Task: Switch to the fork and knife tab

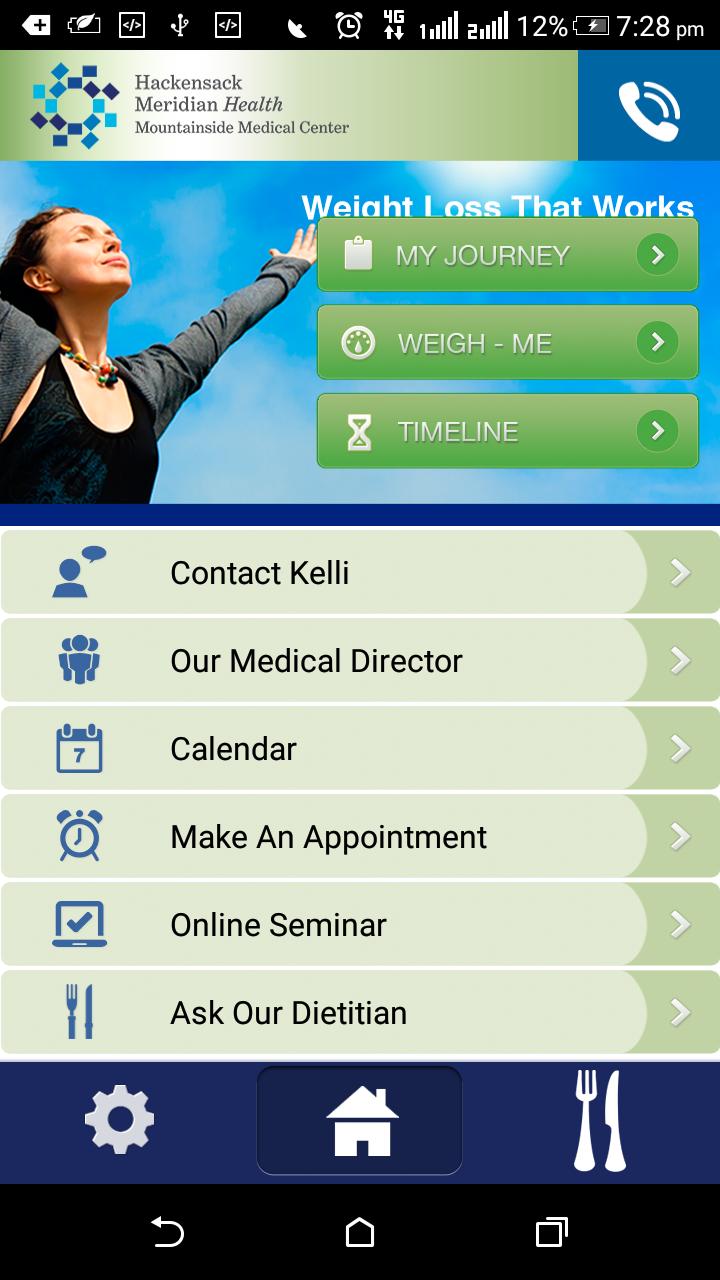Action: [600, 1120]
